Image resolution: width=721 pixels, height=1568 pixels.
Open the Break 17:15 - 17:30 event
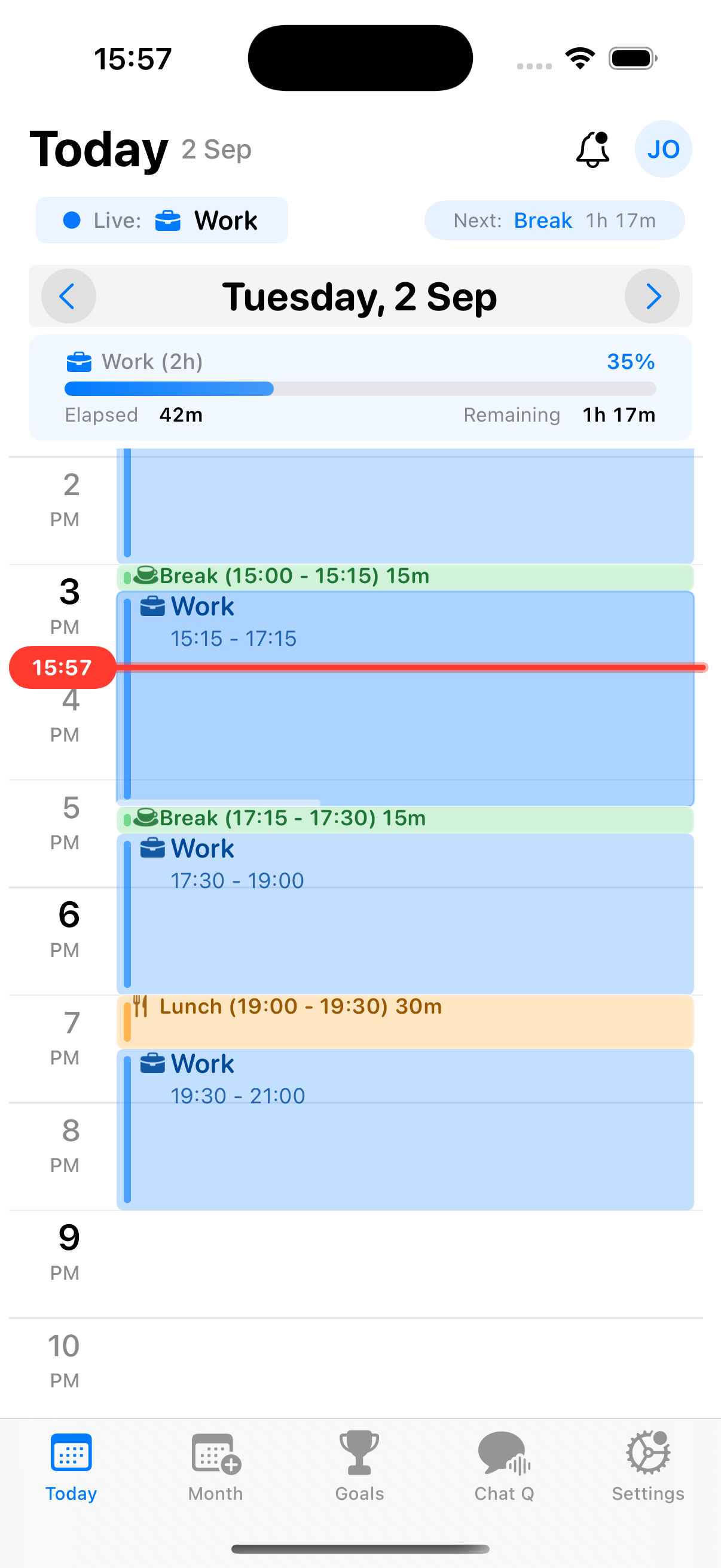coord(405,819)
